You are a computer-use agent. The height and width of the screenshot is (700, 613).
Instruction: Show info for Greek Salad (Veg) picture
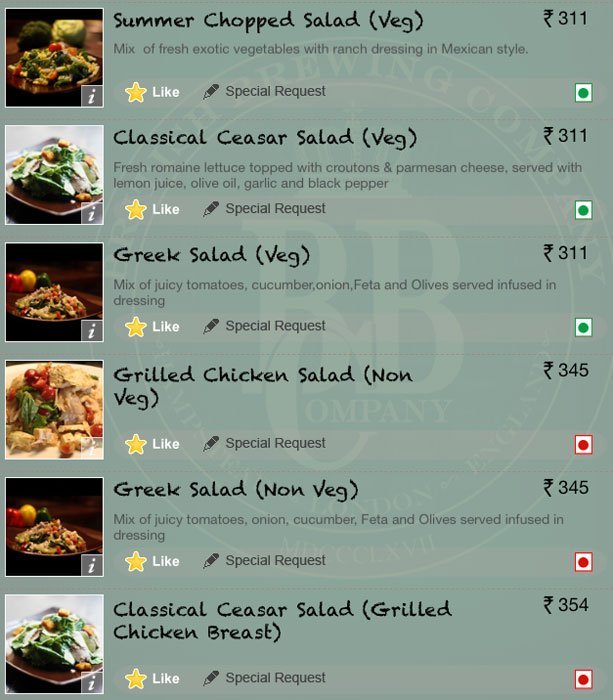coord(92,331)
